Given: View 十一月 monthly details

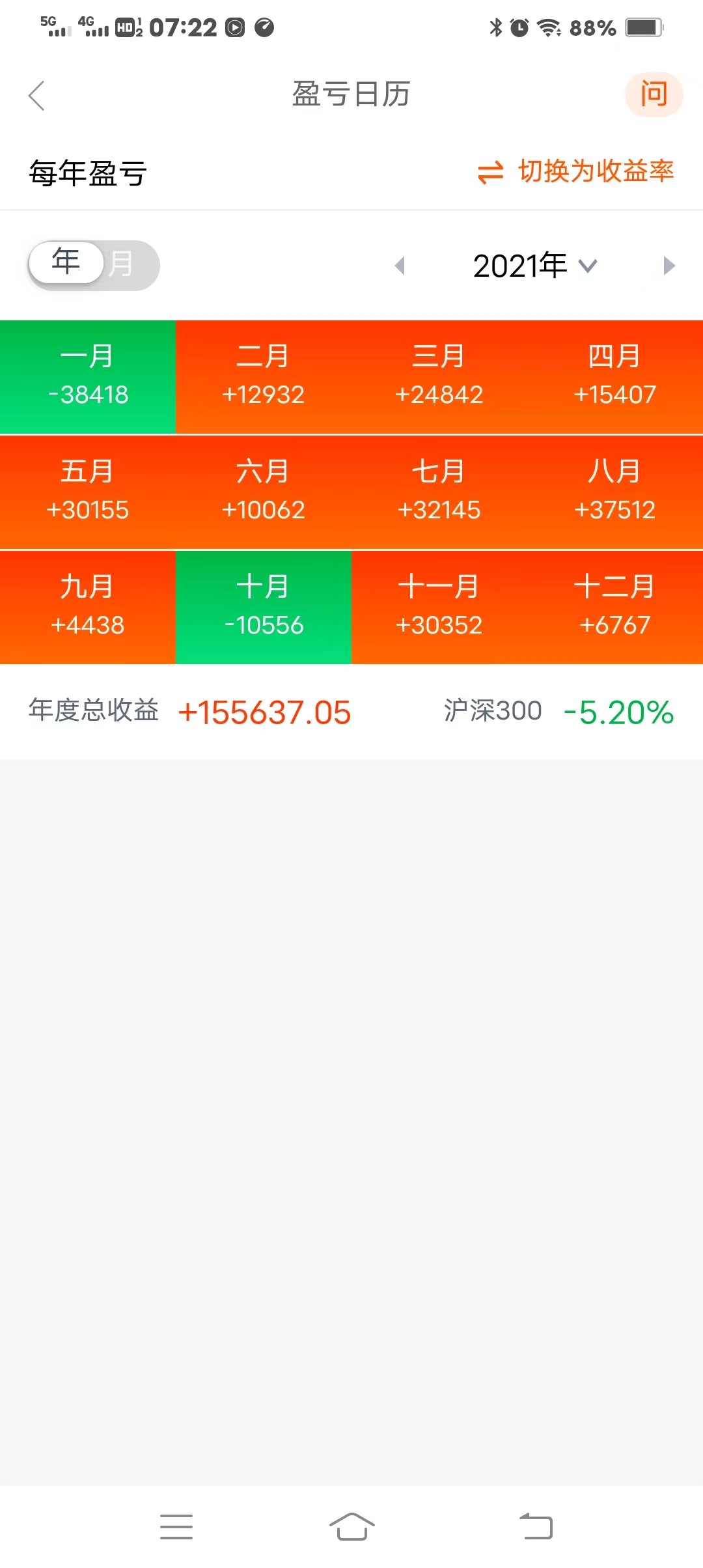Looking at the screenshot, I should tap(439, 607).
